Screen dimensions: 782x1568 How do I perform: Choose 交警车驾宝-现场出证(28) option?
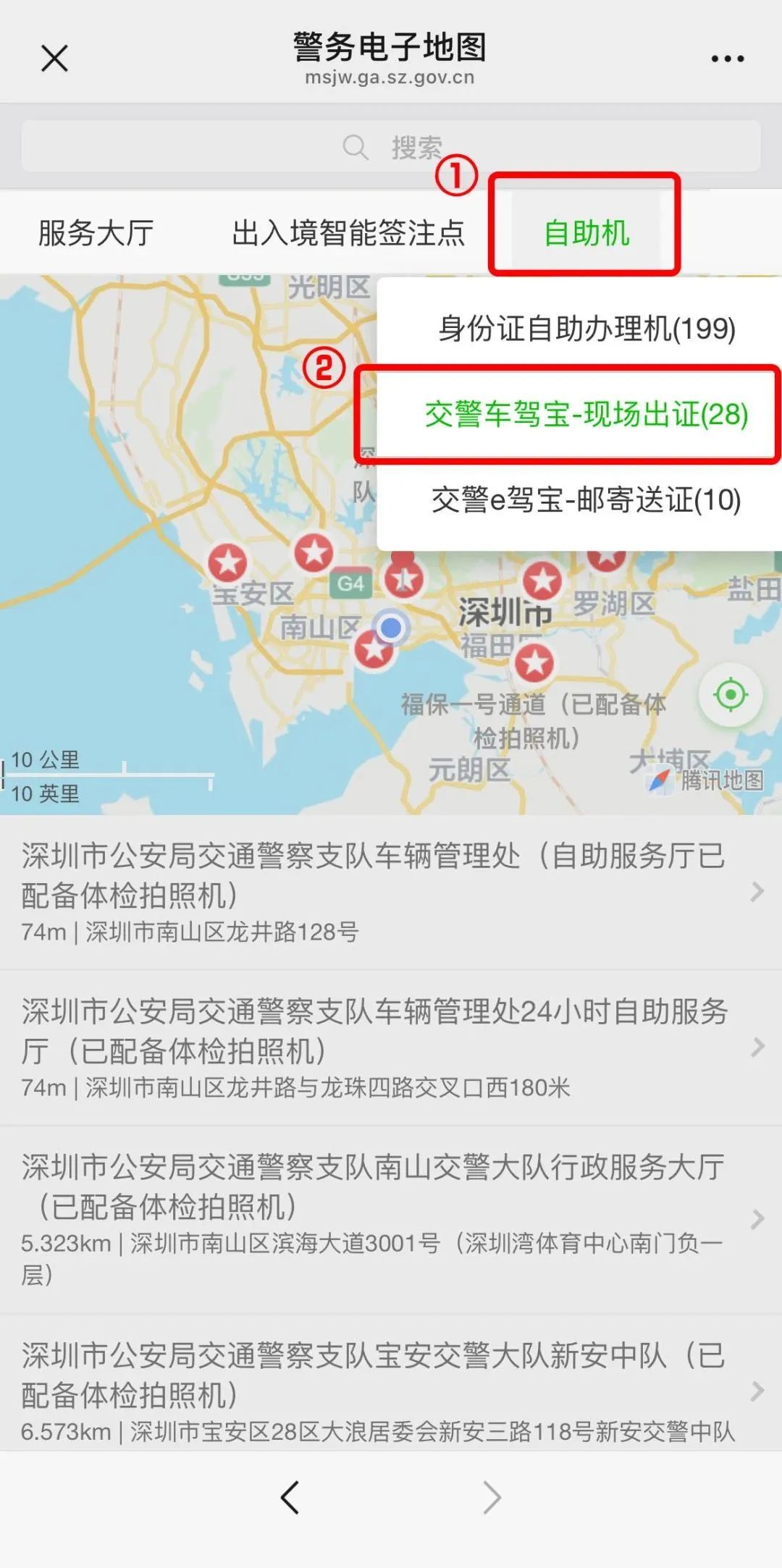click(x=586, y=414)
